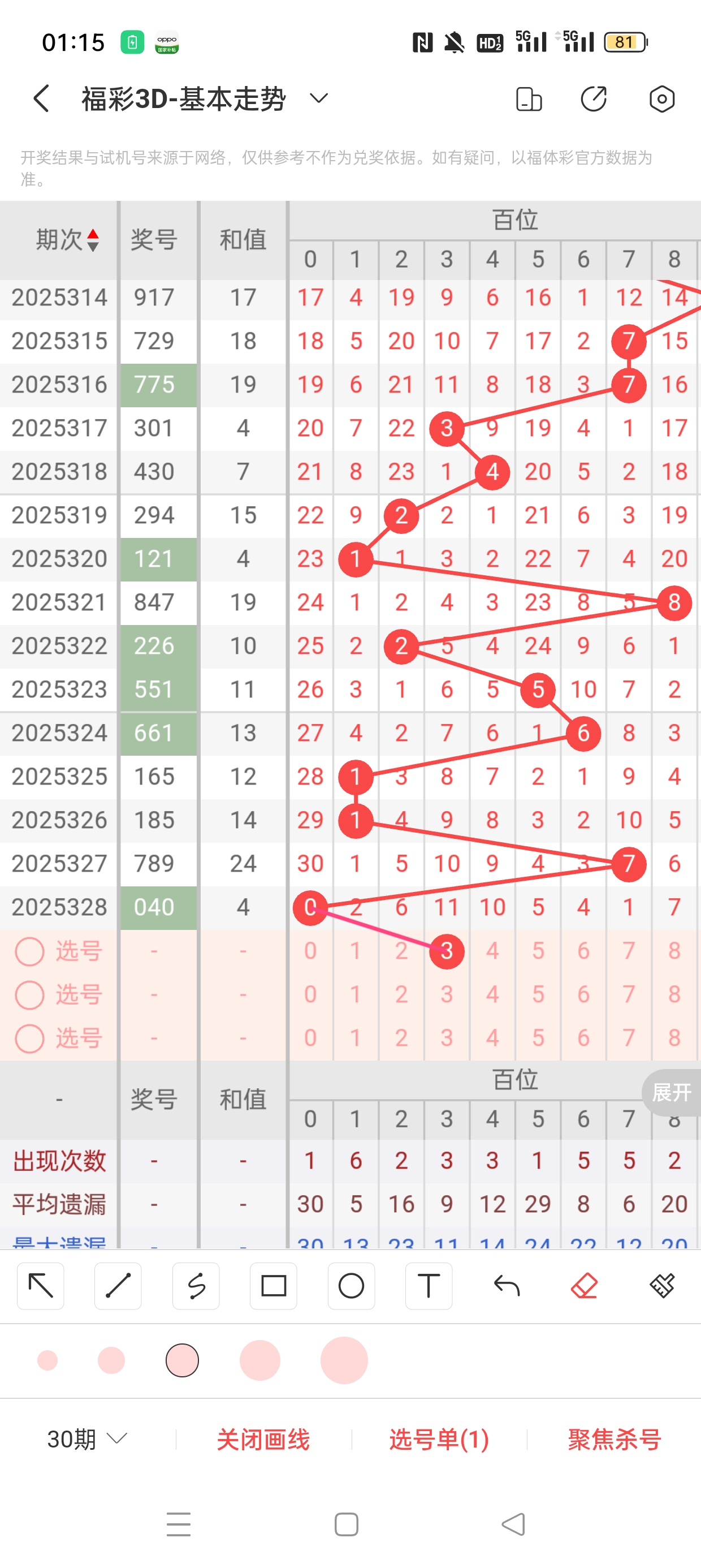
Task: Choose the straight line drawing tool
Action: (x=118, y=1286)
